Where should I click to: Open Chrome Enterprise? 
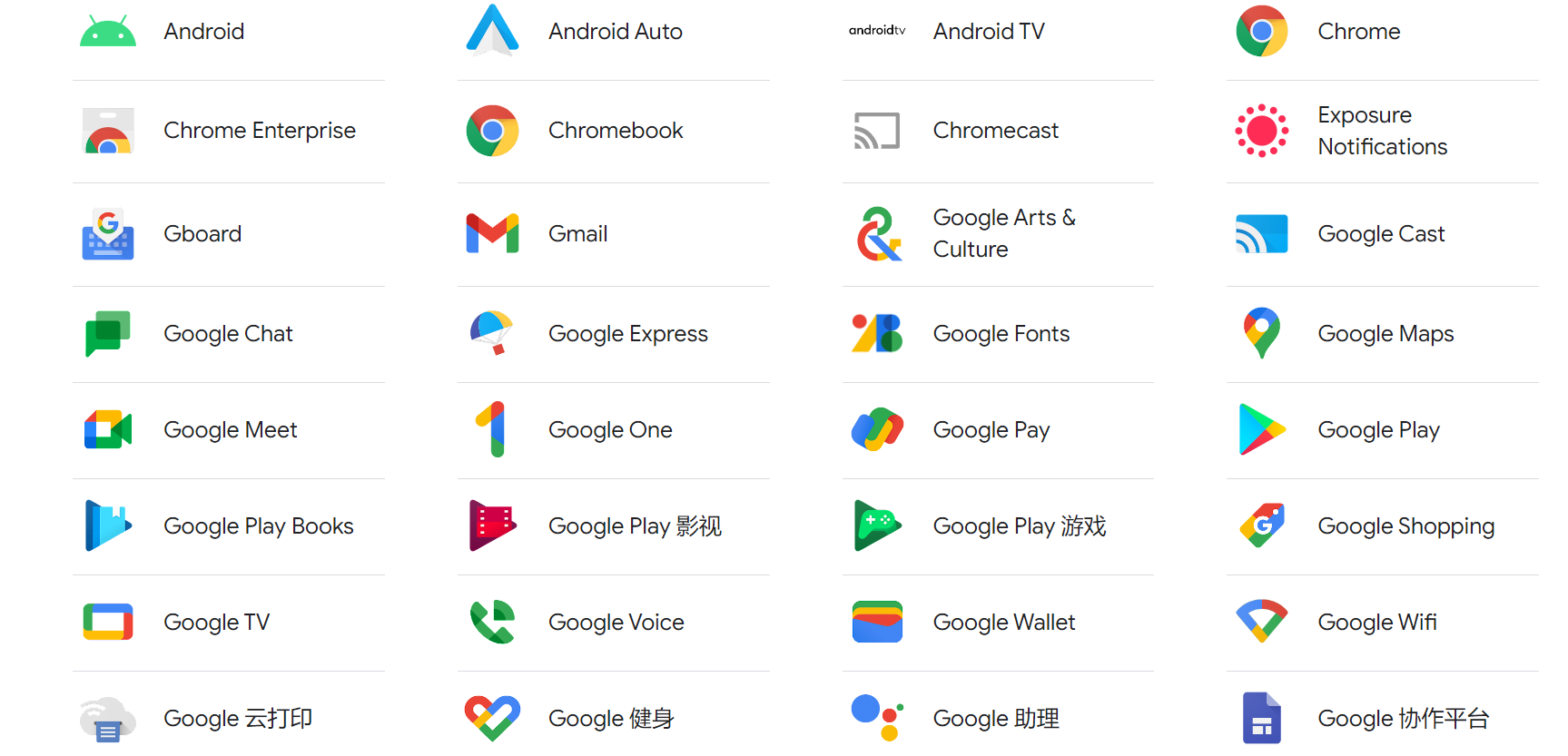click(x=259, y=131)
